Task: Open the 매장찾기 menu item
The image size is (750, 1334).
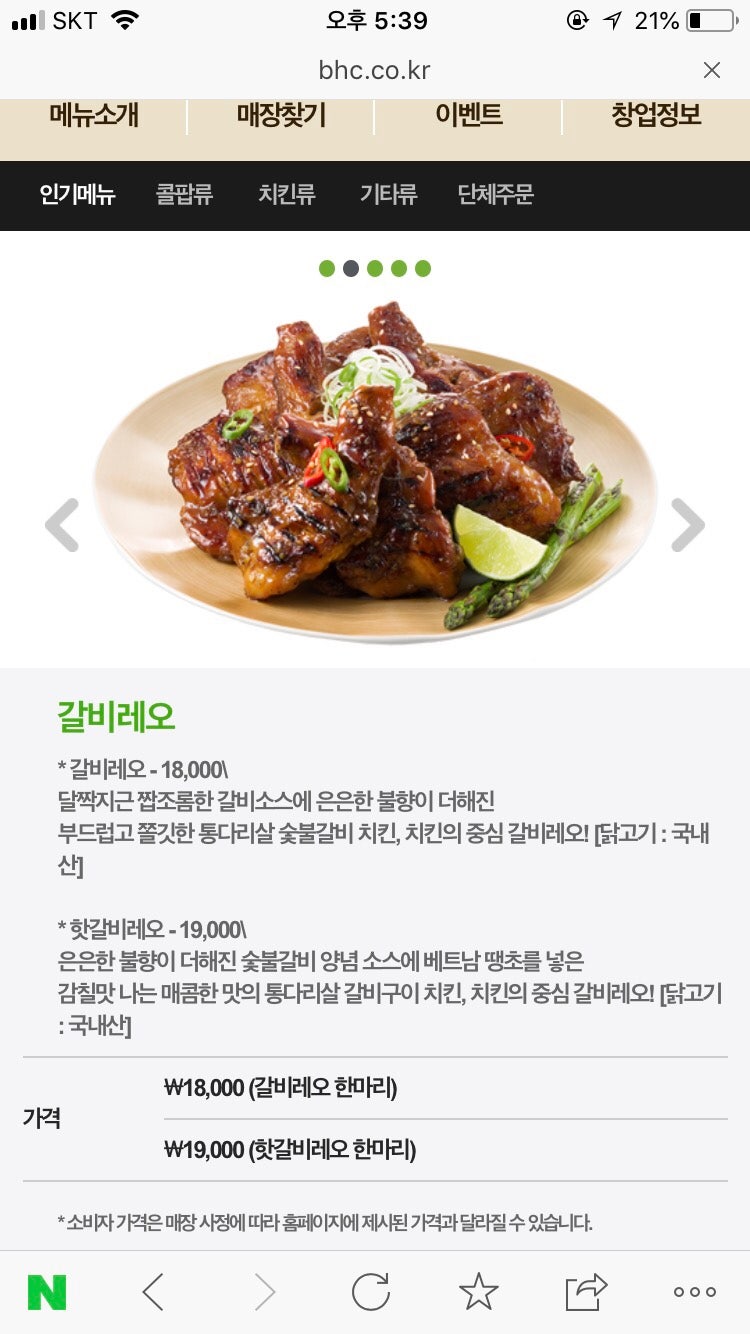Action: pyautogui.click(x=280, y=115)
